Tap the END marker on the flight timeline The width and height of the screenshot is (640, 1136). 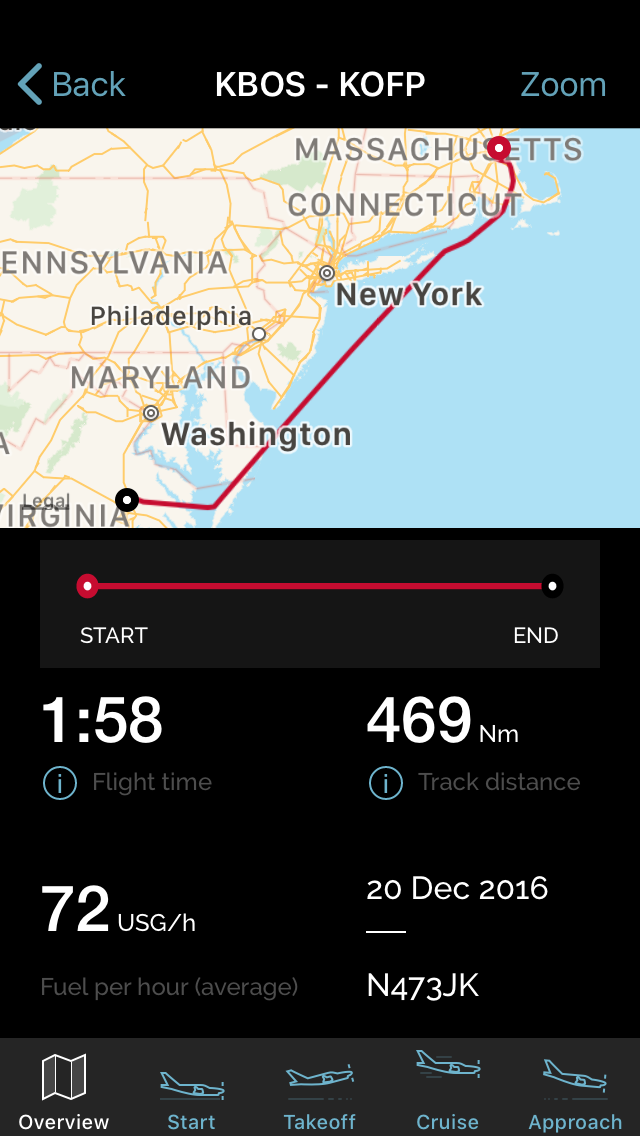click(552, 585)
